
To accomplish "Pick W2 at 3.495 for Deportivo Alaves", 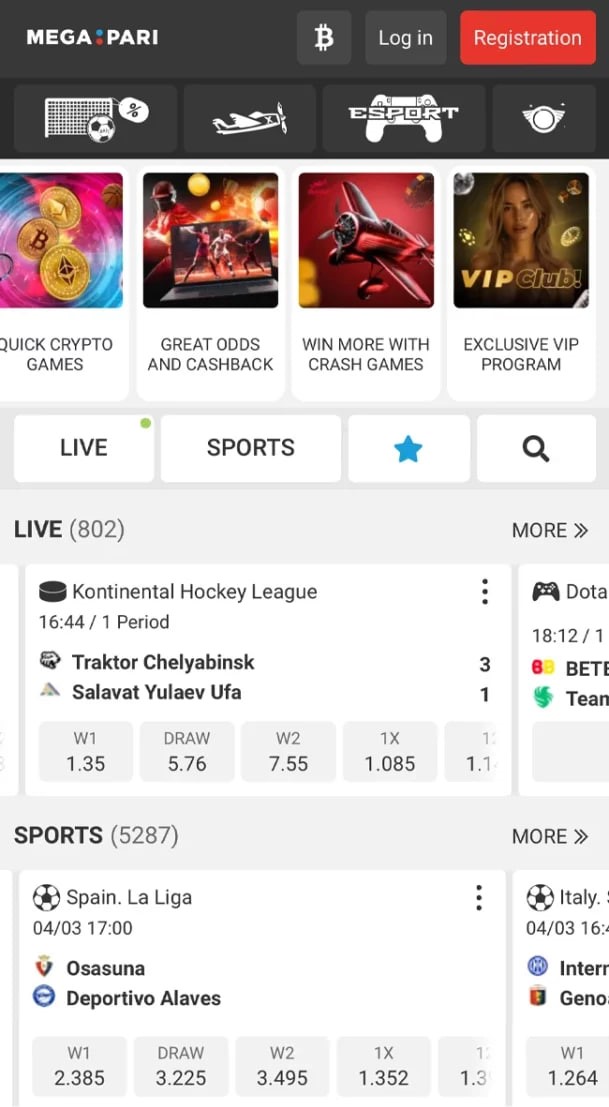I will [282, 1066].
